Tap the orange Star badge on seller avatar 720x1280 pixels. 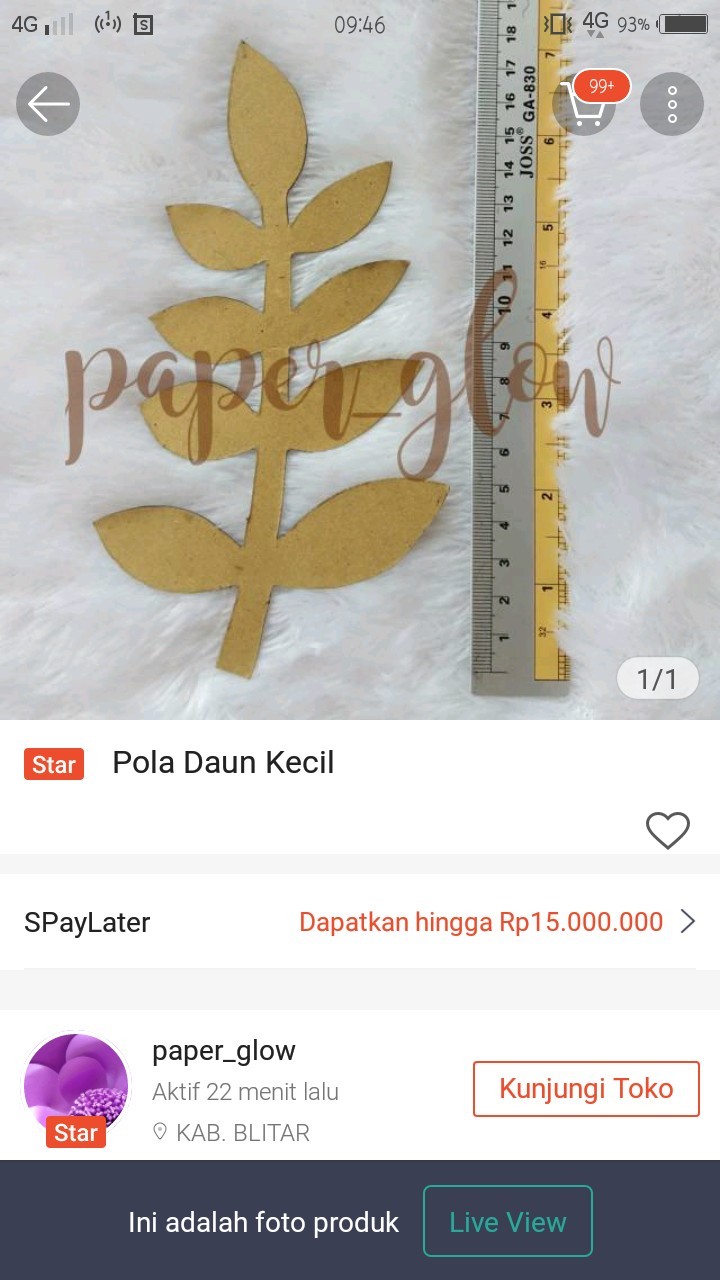[x=75, y=1133]
